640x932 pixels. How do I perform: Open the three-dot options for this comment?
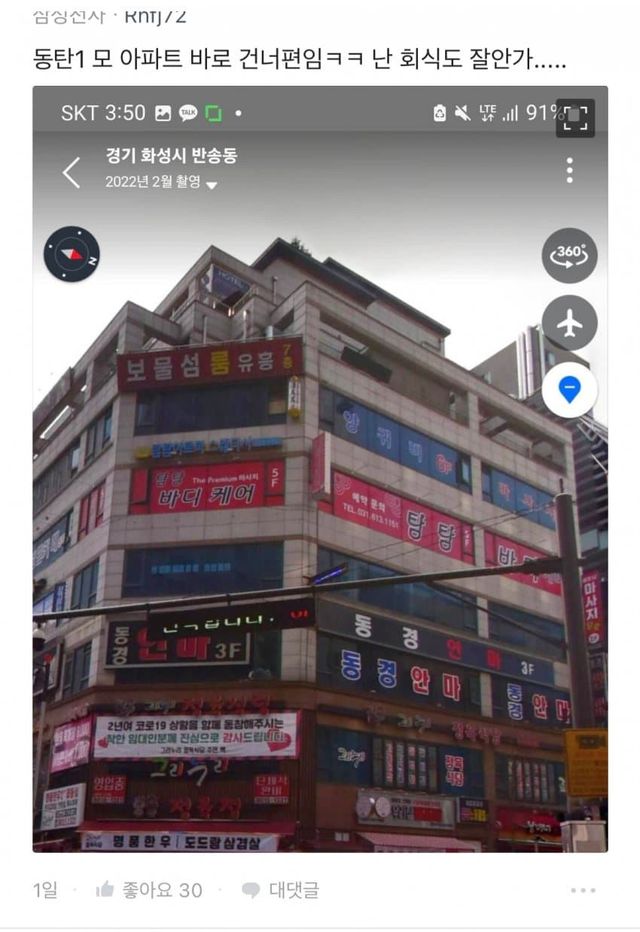(x=583, y=890)
